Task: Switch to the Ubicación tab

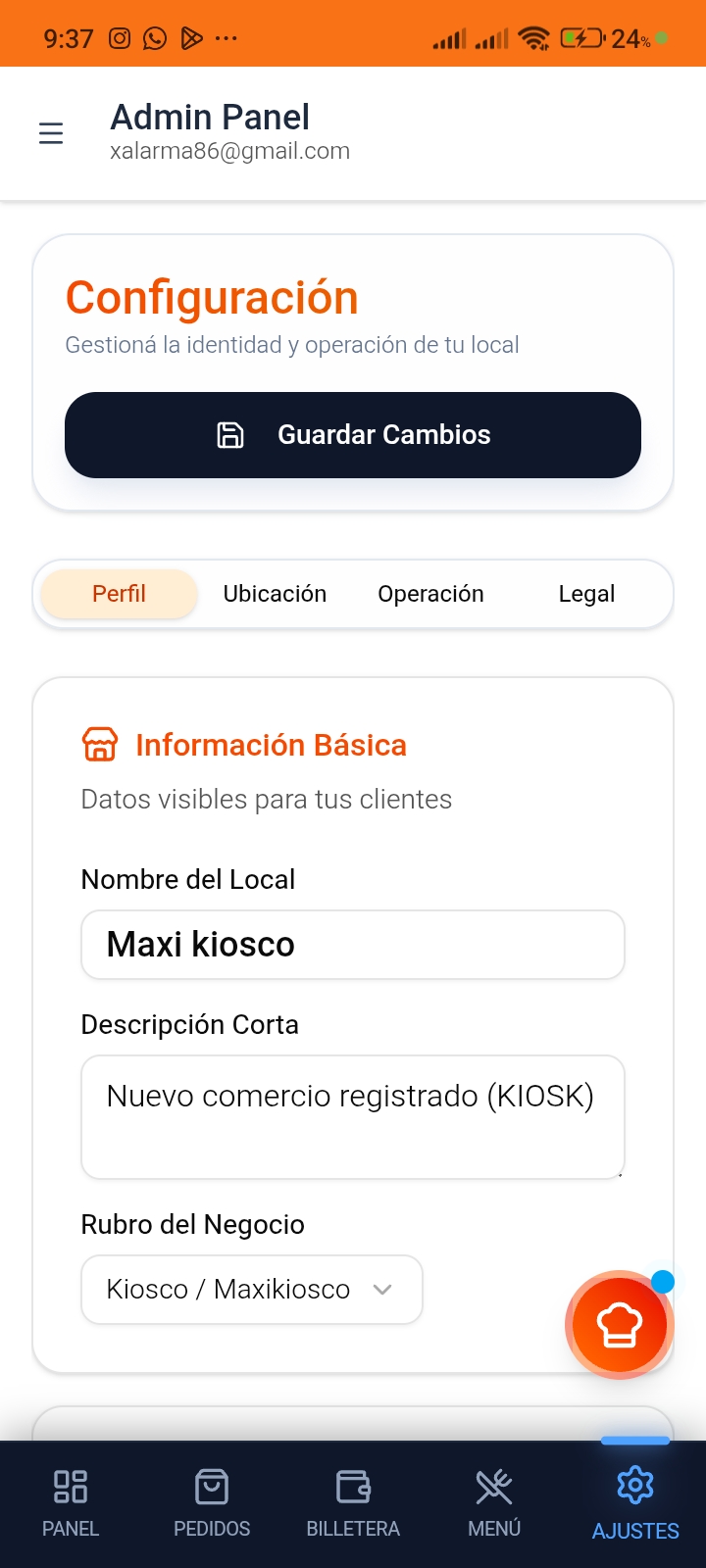Action: coord(275,594)
